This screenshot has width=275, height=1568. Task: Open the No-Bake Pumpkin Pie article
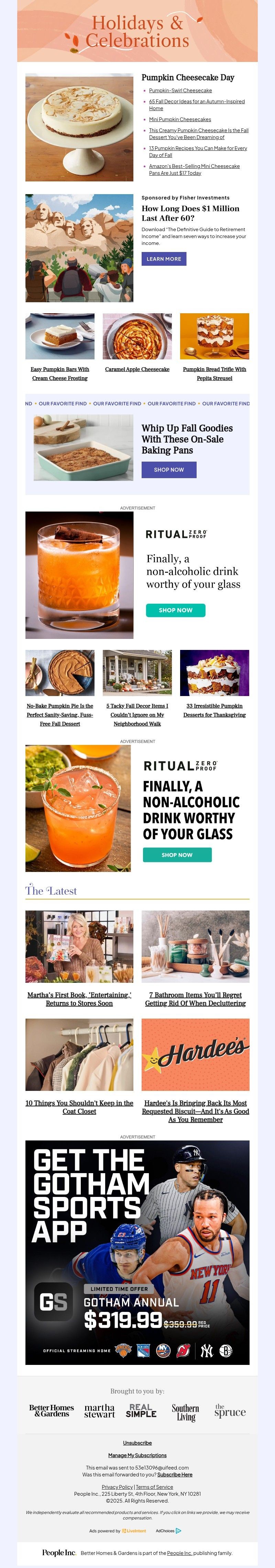tap(59, 715)
